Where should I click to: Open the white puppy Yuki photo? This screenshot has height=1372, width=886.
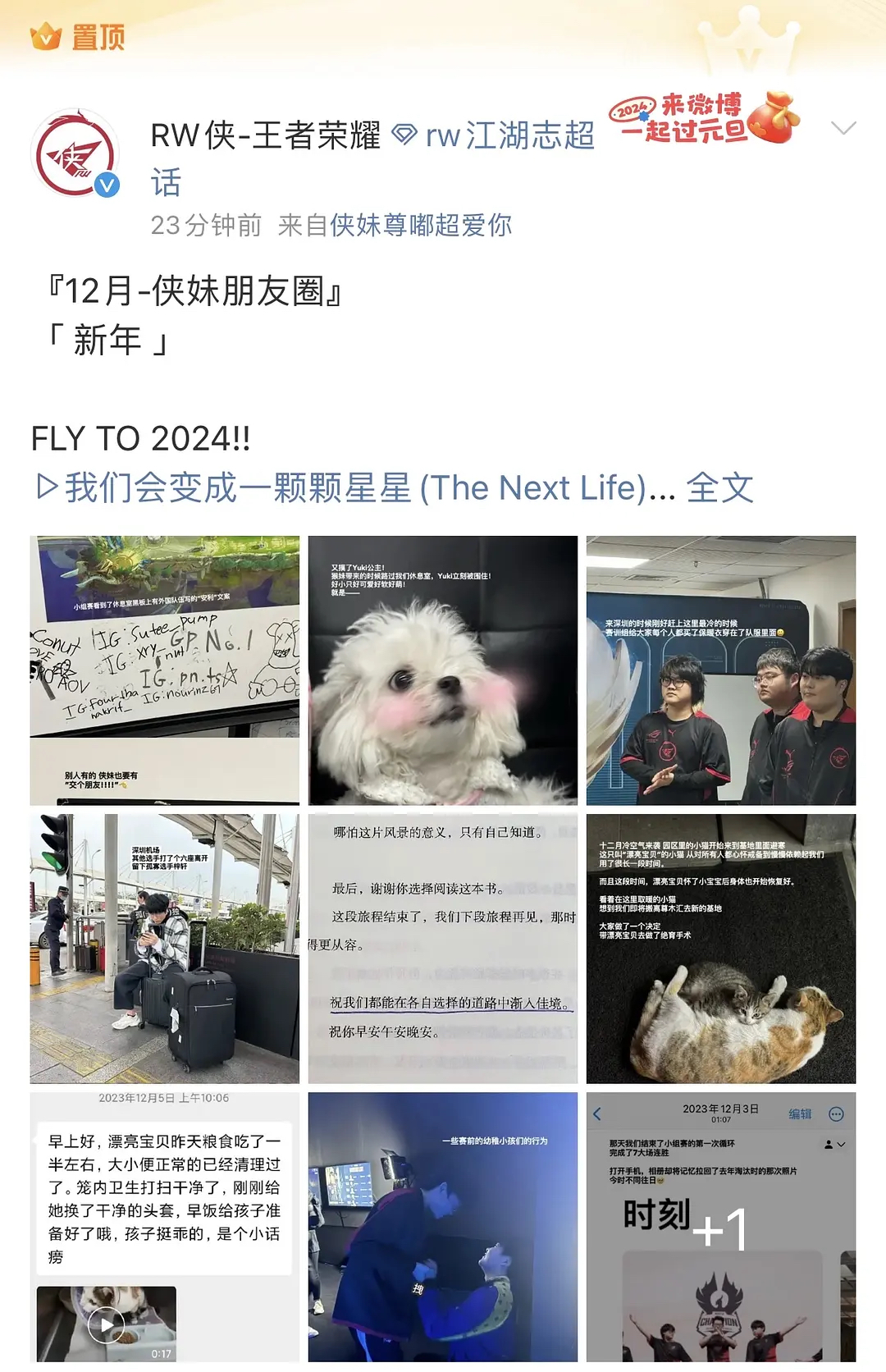pyautogui.click(x=443, y=665)
